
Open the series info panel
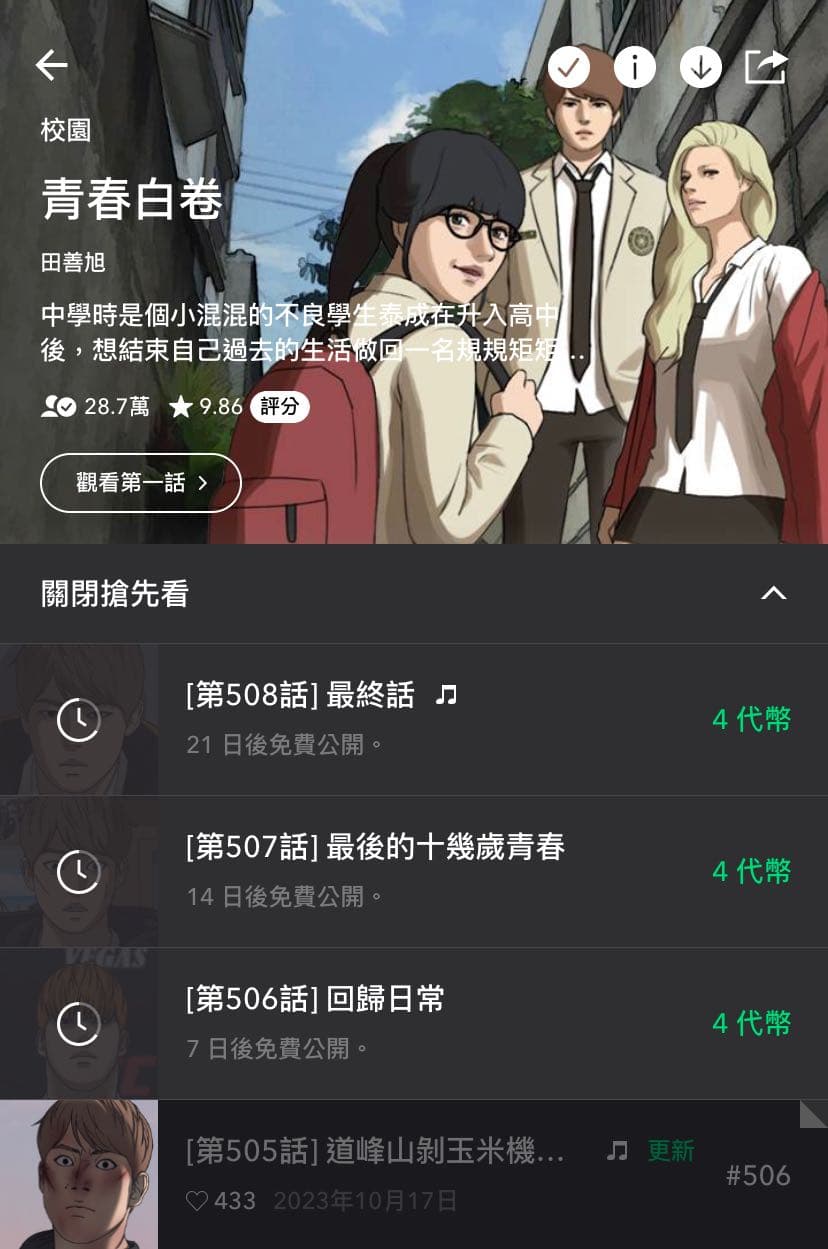[634, 67]
